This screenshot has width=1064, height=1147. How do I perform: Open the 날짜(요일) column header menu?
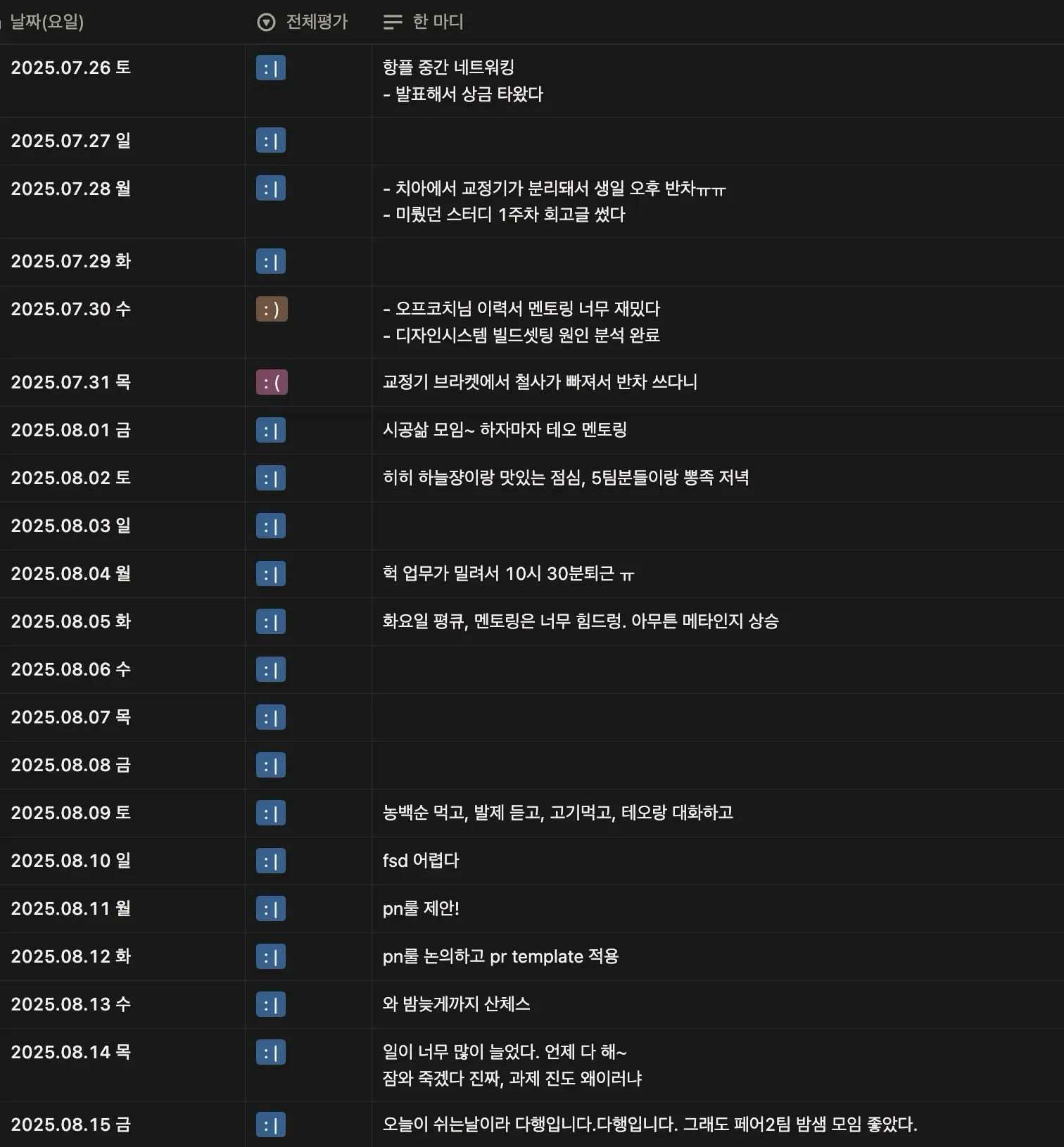46,22
